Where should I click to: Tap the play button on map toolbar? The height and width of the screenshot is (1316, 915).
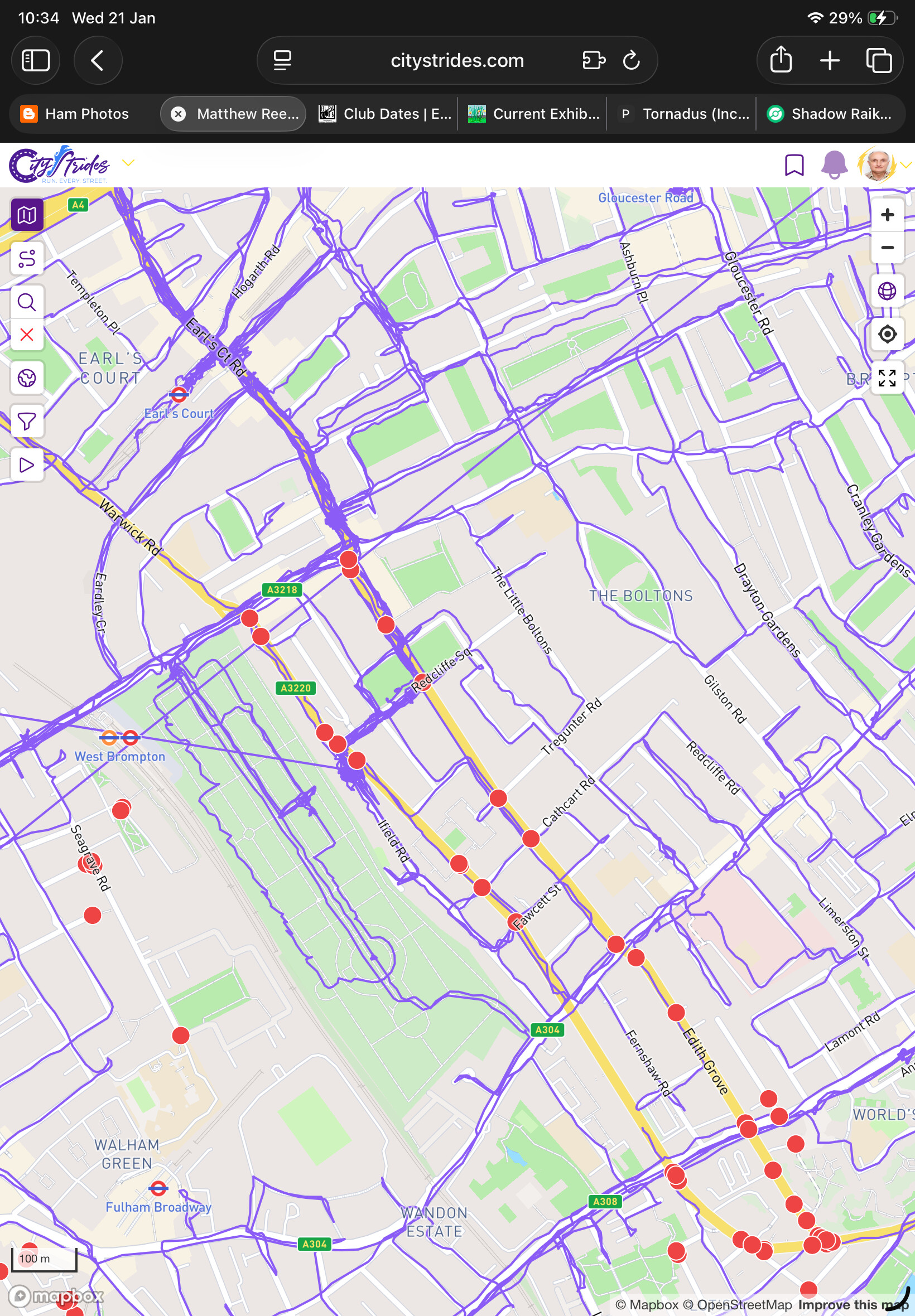[x=27, y=465]
